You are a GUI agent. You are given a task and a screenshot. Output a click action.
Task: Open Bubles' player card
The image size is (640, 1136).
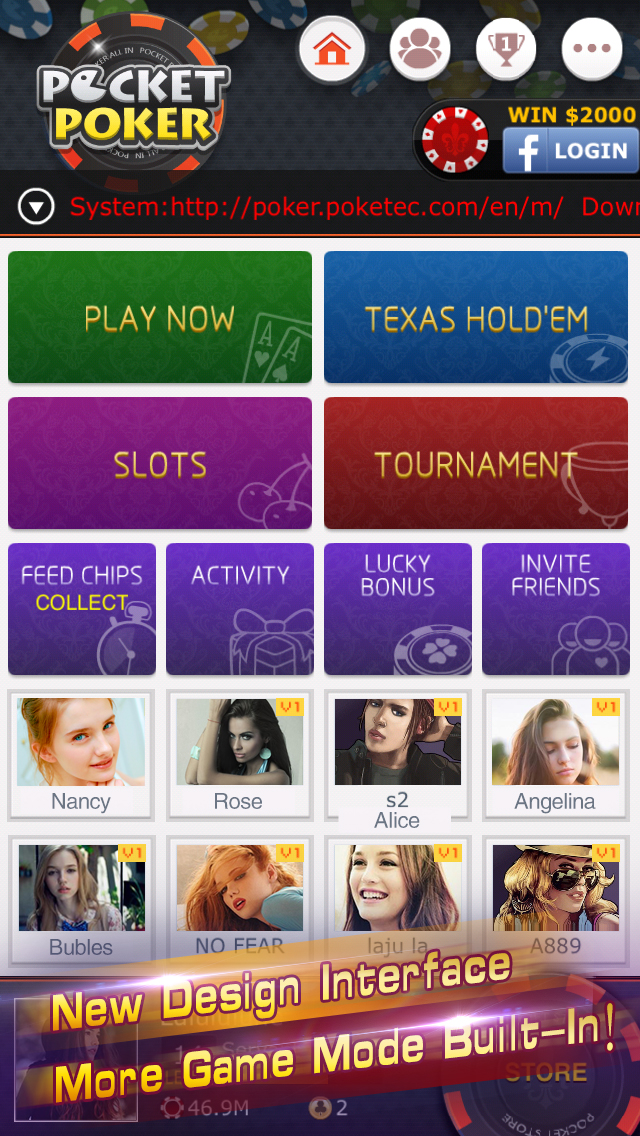coord(81,898)
